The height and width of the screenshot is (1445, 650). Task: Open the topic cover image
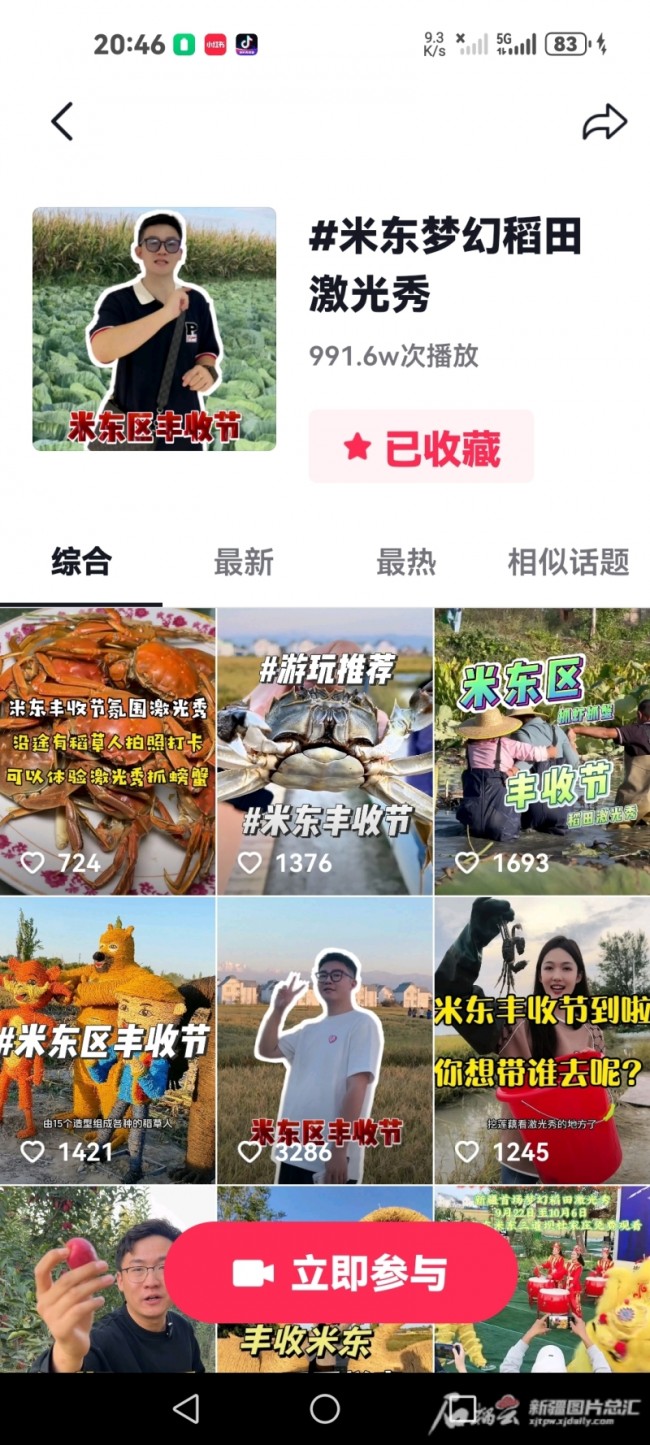154,329
